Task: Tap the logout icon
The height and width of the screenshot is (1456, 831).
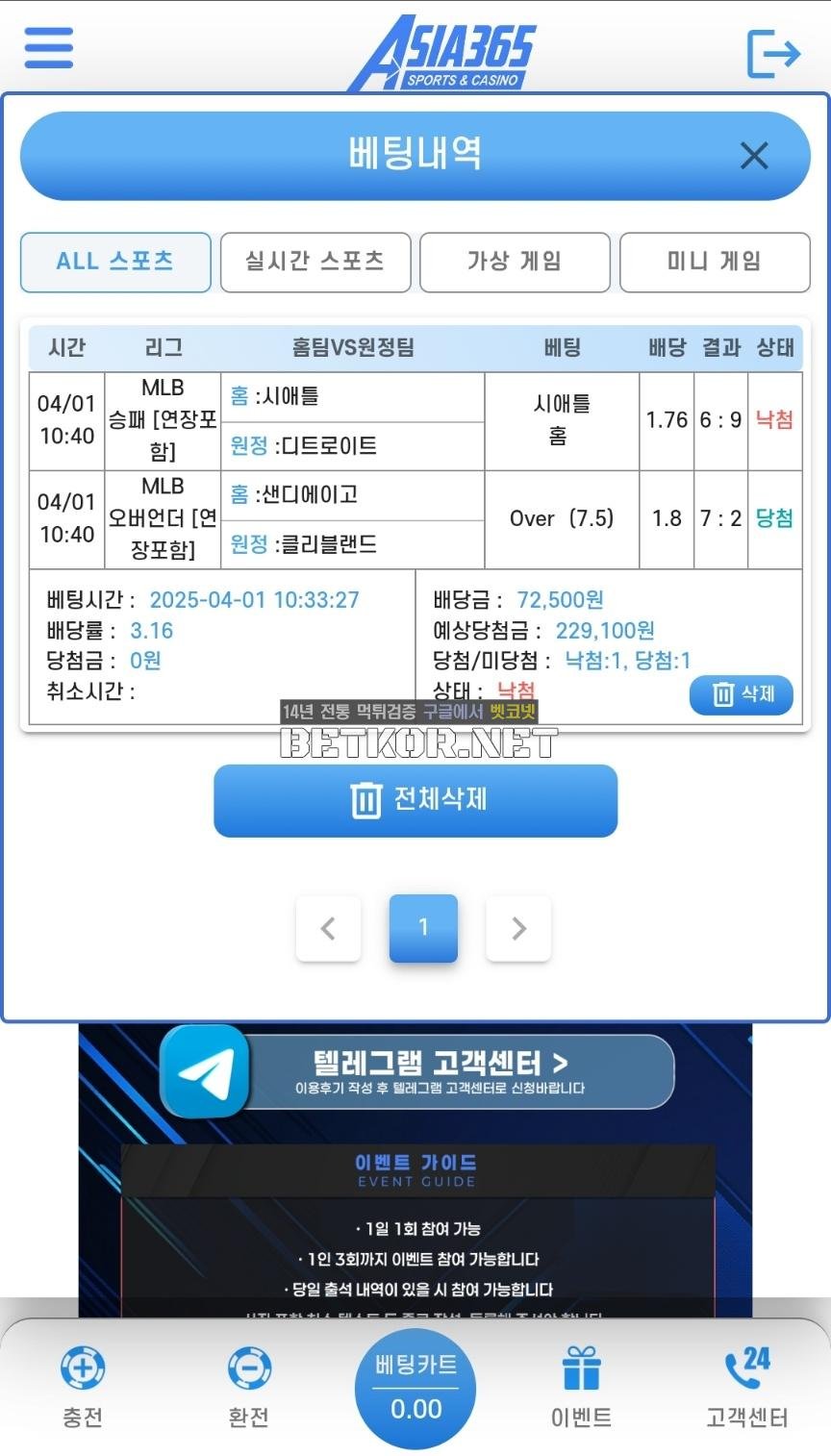Action: [773, 53]
